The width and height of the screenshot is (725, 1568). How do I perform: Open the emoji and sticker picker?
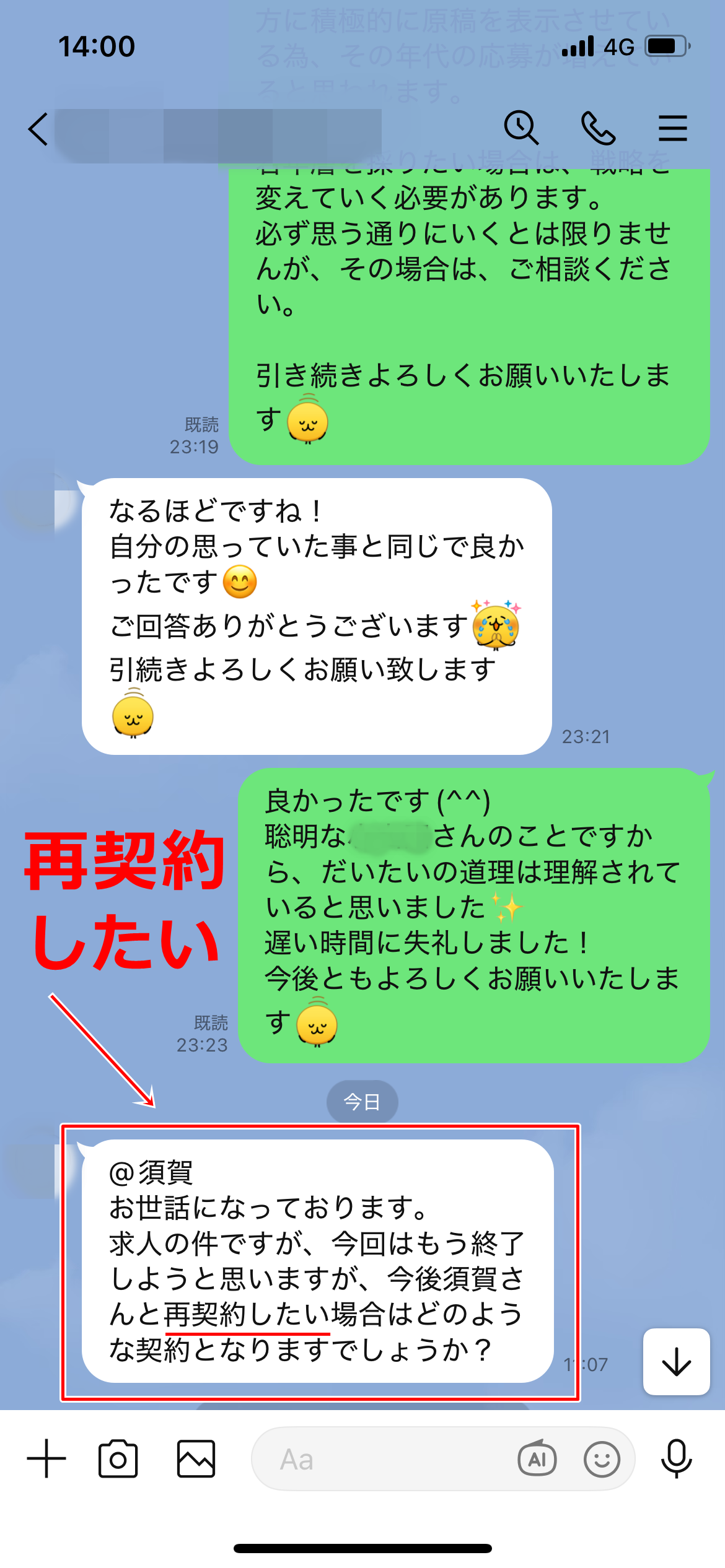click(x=602, y=1458)
